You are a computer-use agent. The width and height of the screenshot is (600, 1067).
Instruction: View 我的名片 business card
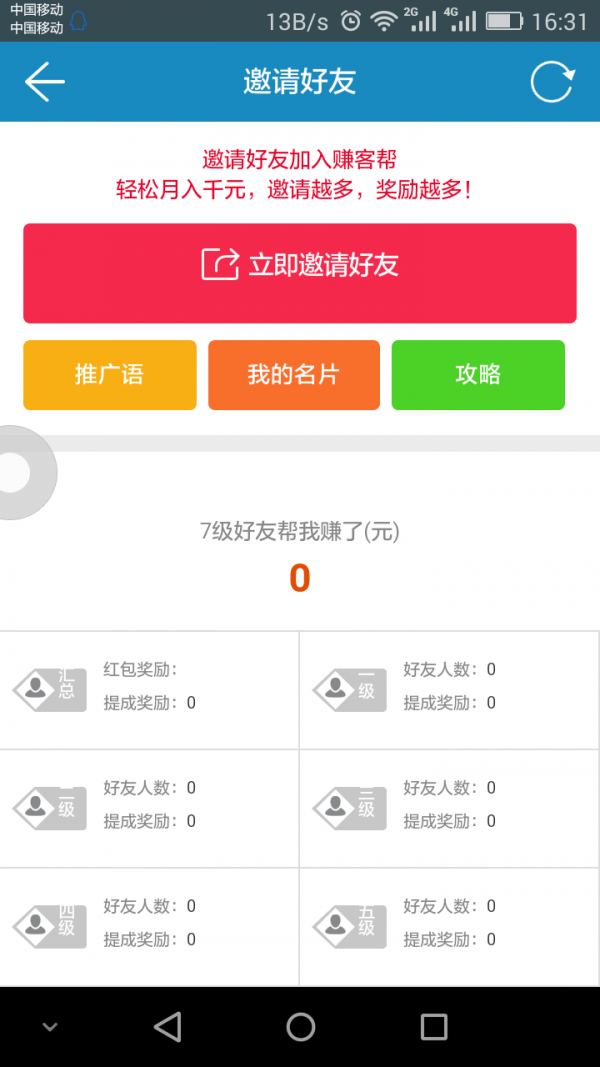tap(294, 375)
